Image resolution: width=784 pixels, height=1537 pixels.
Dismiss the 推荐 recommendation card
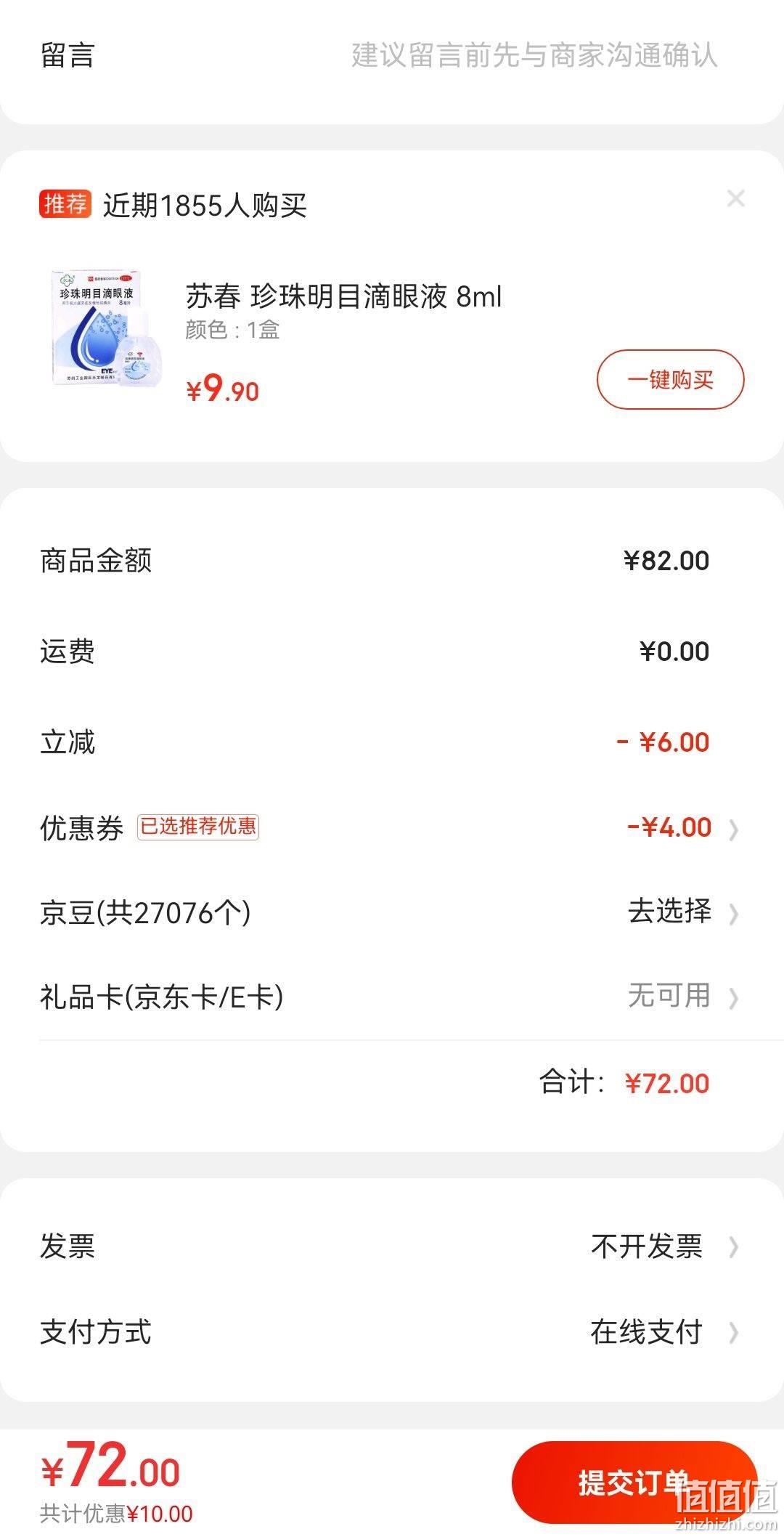[x=736, y=198]
